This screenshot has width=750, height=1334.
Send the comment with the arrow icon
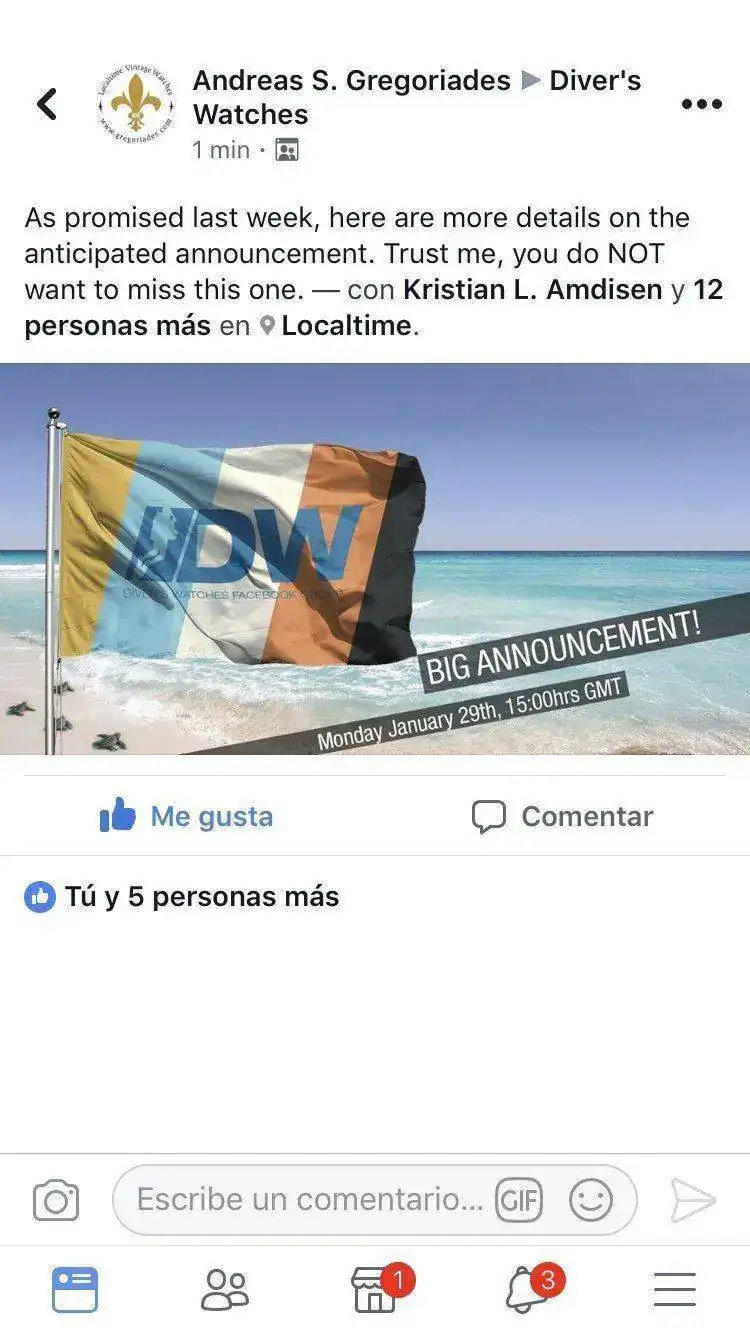(x=692, y=1200)
